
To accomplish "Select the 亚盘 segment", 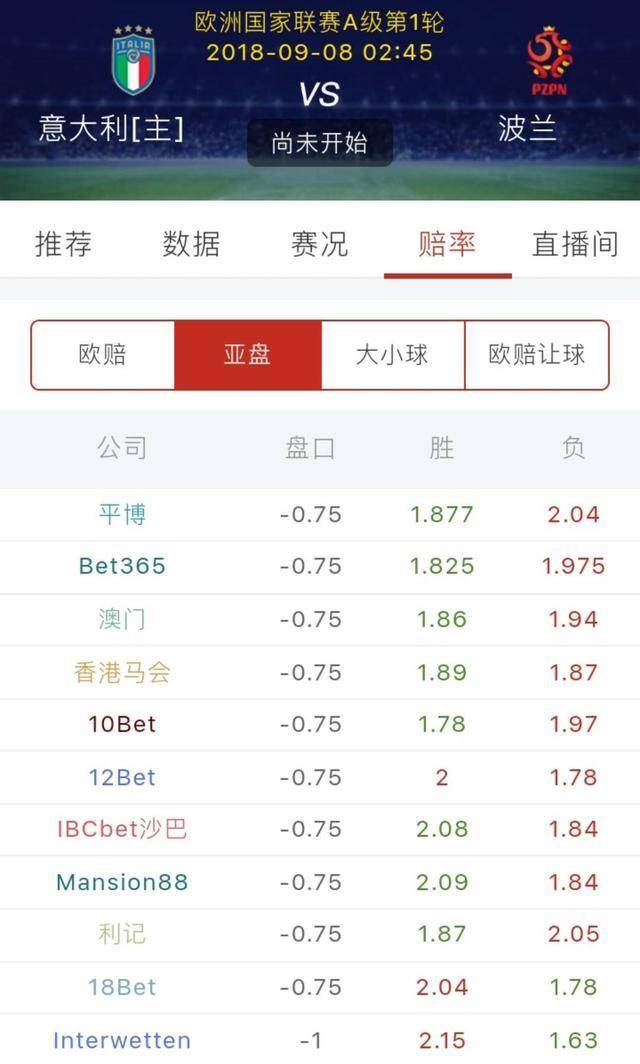I will [x=247, y=355].
